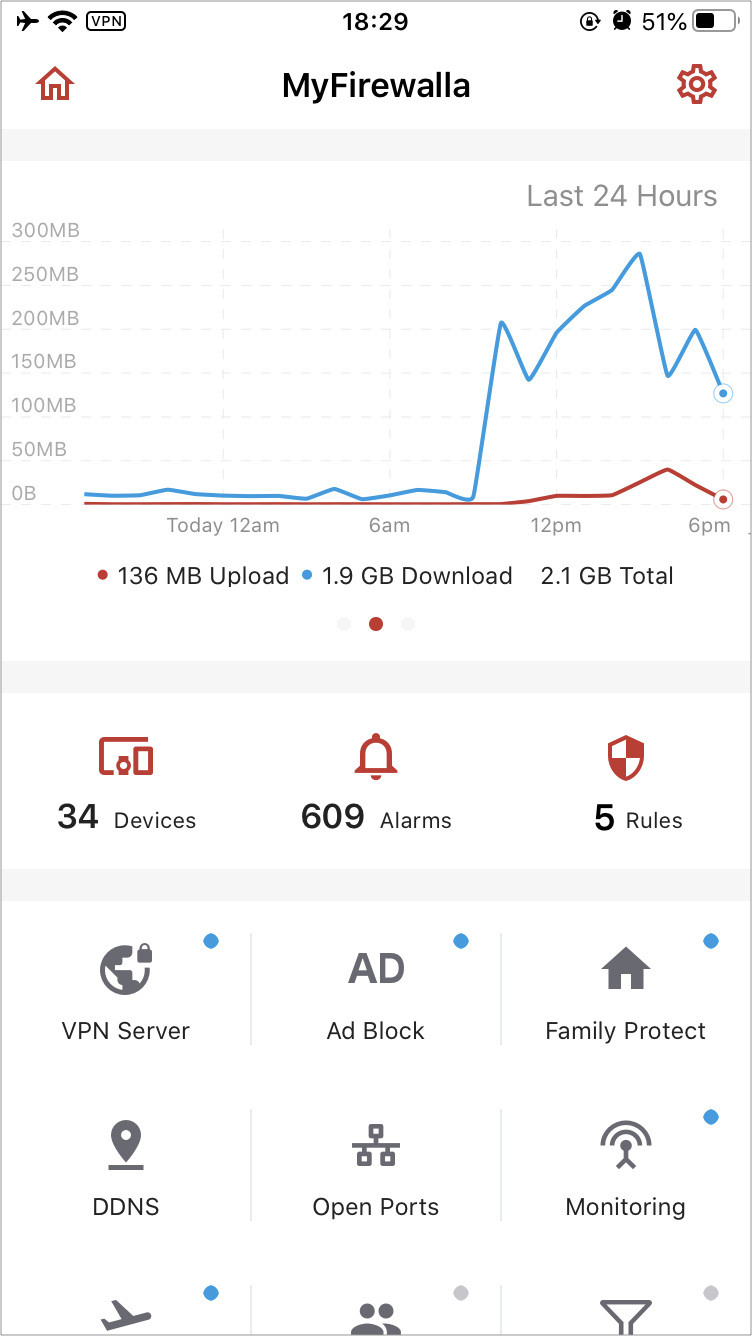This screenshot has width=752, height=1336.
Task: Open the 609 Alarms
Action: (376, 784)
